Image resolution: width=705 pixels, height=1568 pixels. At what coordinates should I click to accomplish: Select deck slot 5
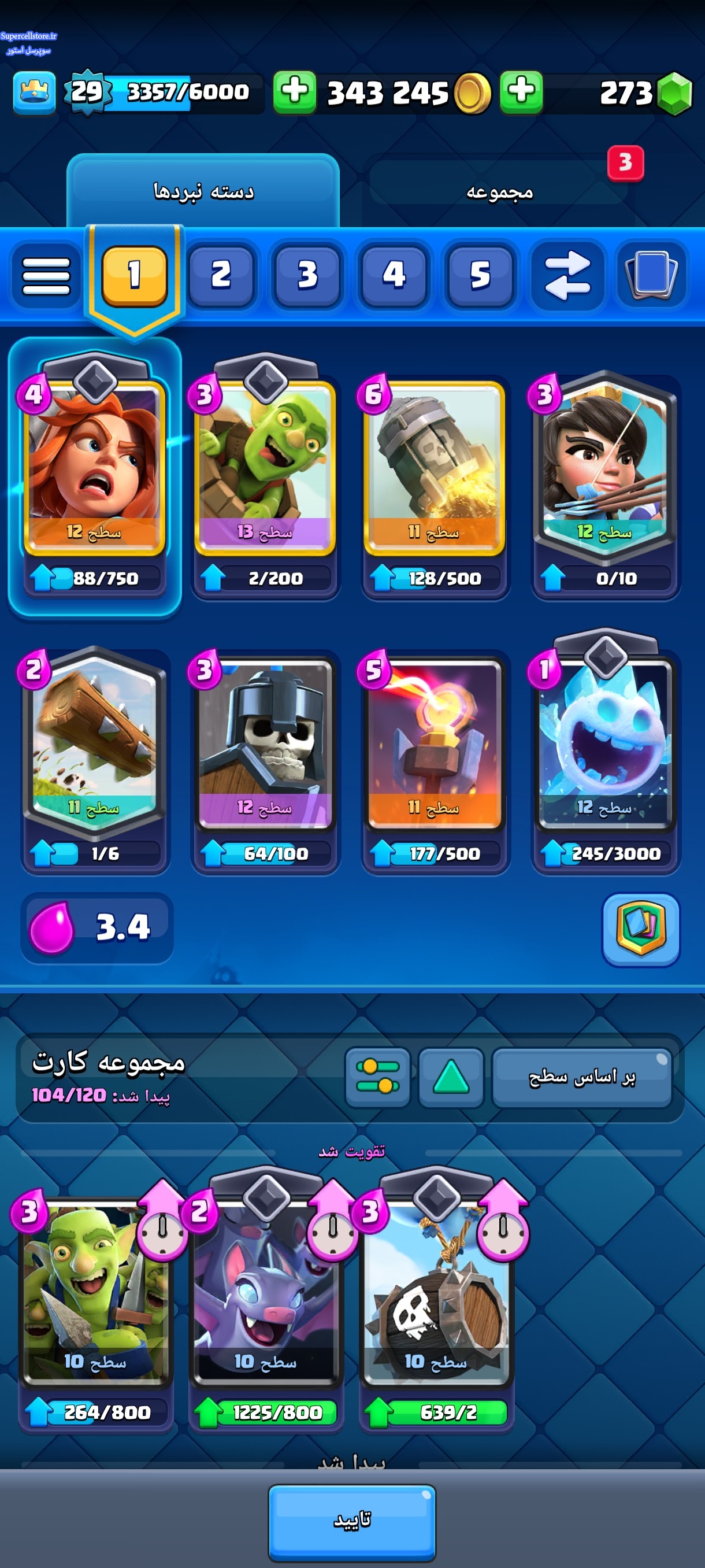click(480, 275)
